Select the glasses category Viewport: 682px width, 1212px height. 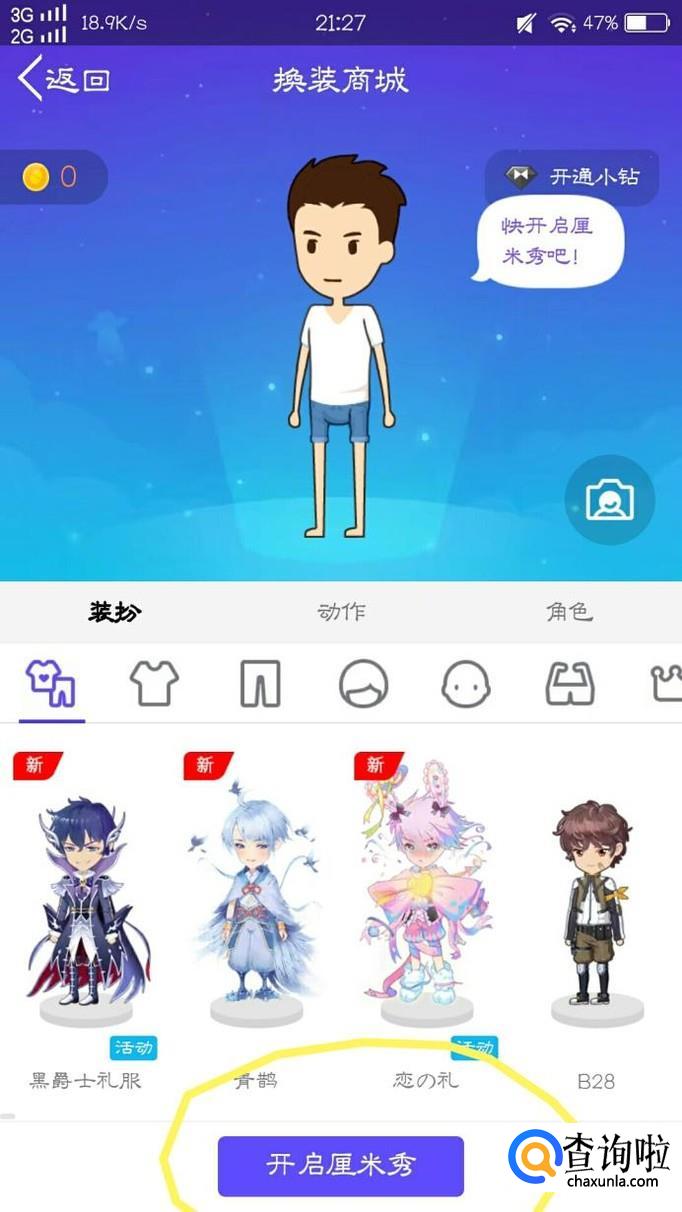570,685
